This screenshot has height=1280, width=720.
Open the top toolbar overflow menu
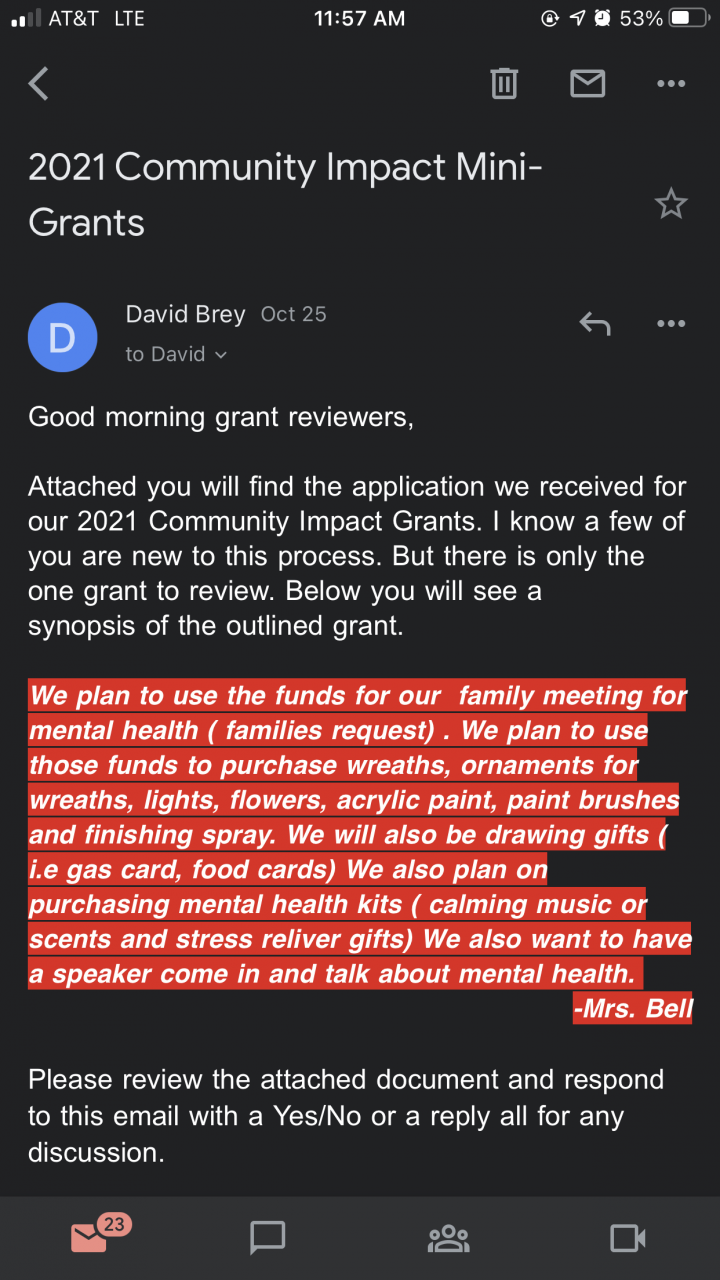(671, 84)
